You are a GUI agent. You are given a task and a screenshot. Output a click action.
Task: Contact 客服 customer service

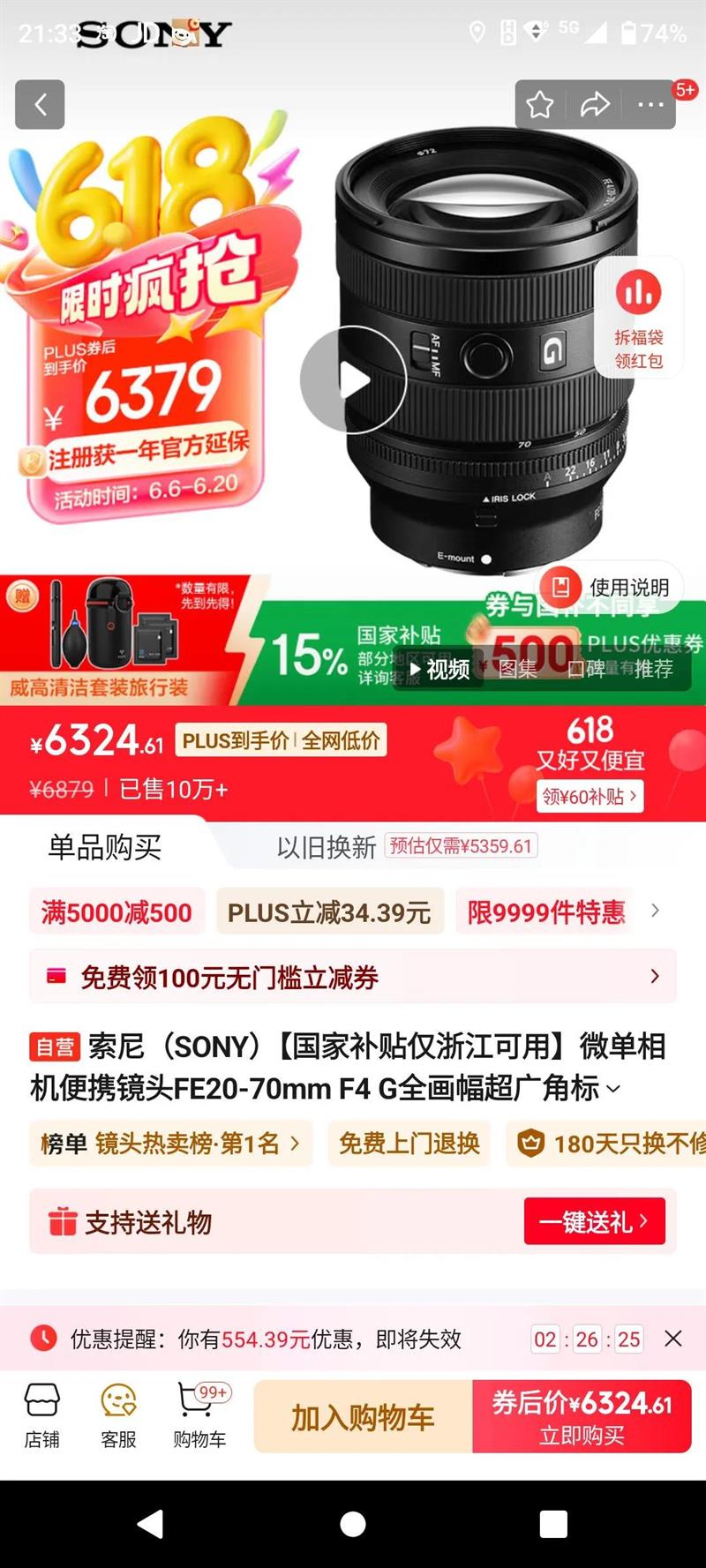coord(118,1416)
